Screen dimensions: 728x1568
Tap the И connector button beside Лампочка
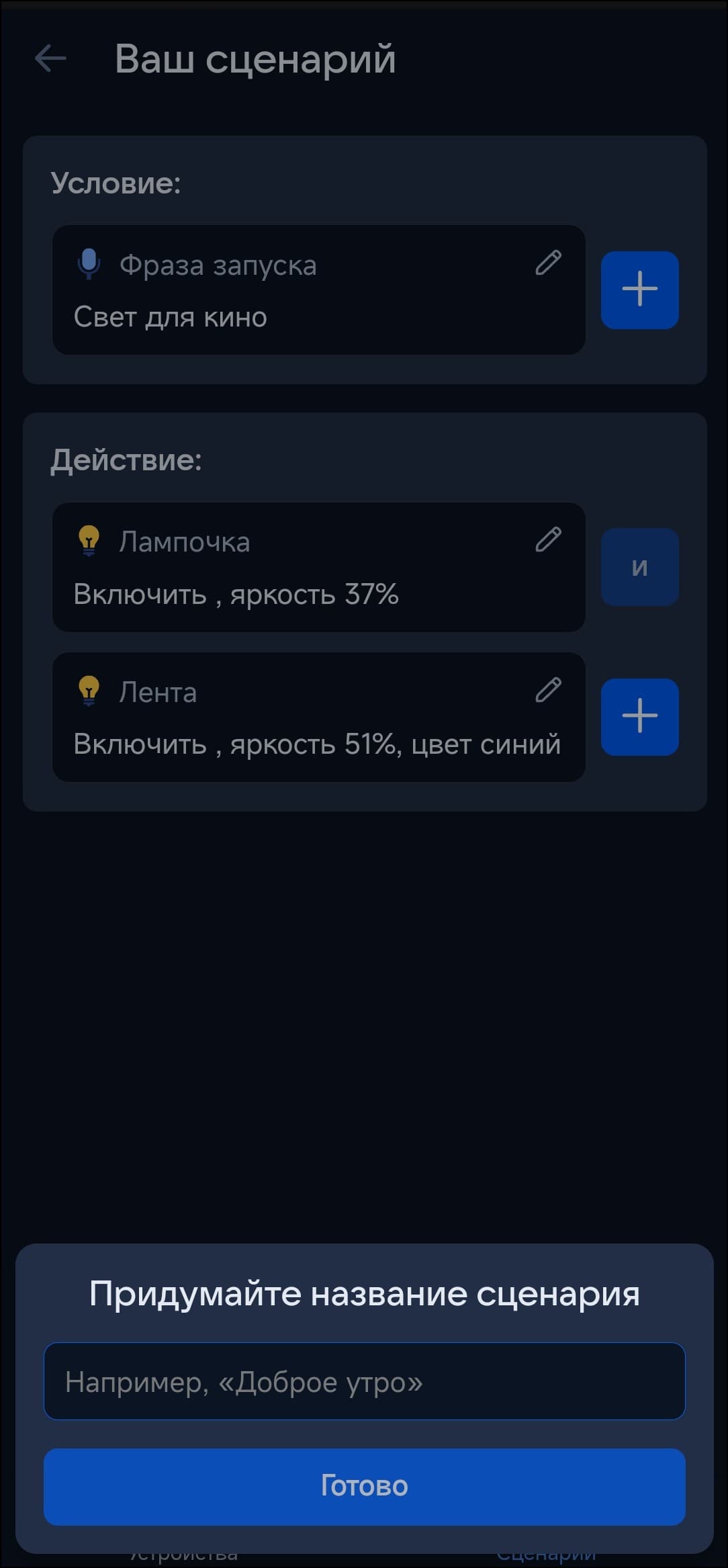[639, 567]
